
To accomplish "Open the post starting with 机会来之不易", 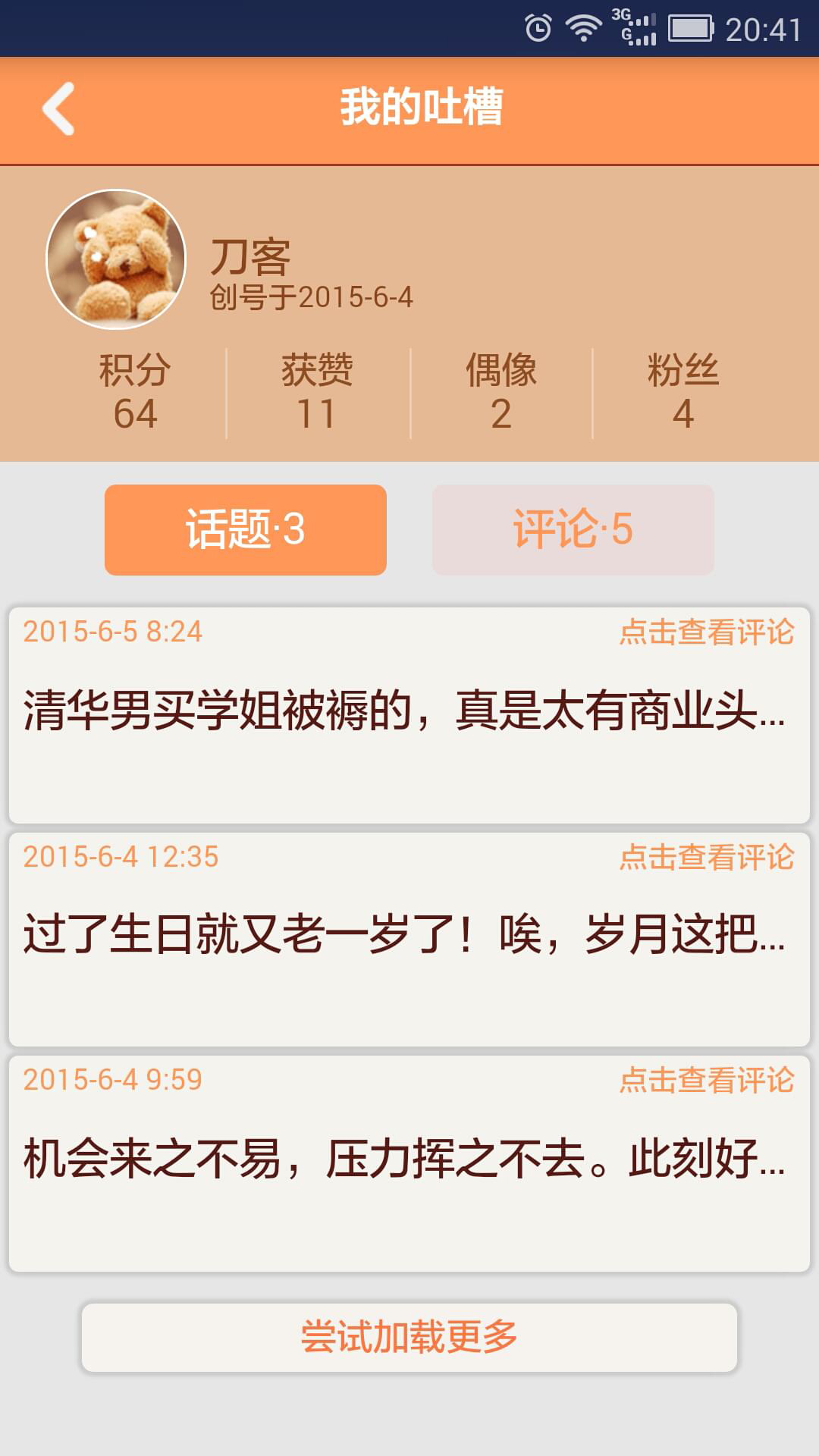I will (403, 1159).
